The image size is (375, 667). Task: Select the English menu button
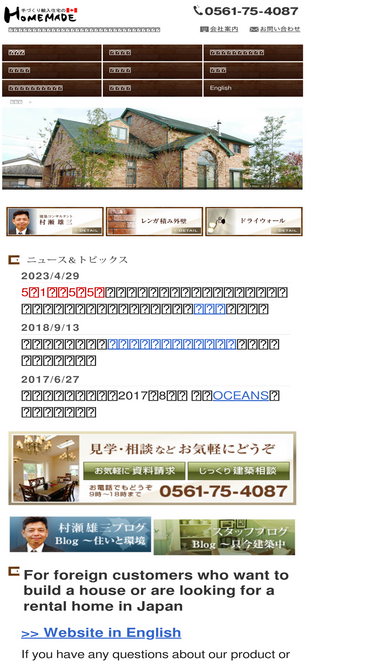tap(253, 88)
